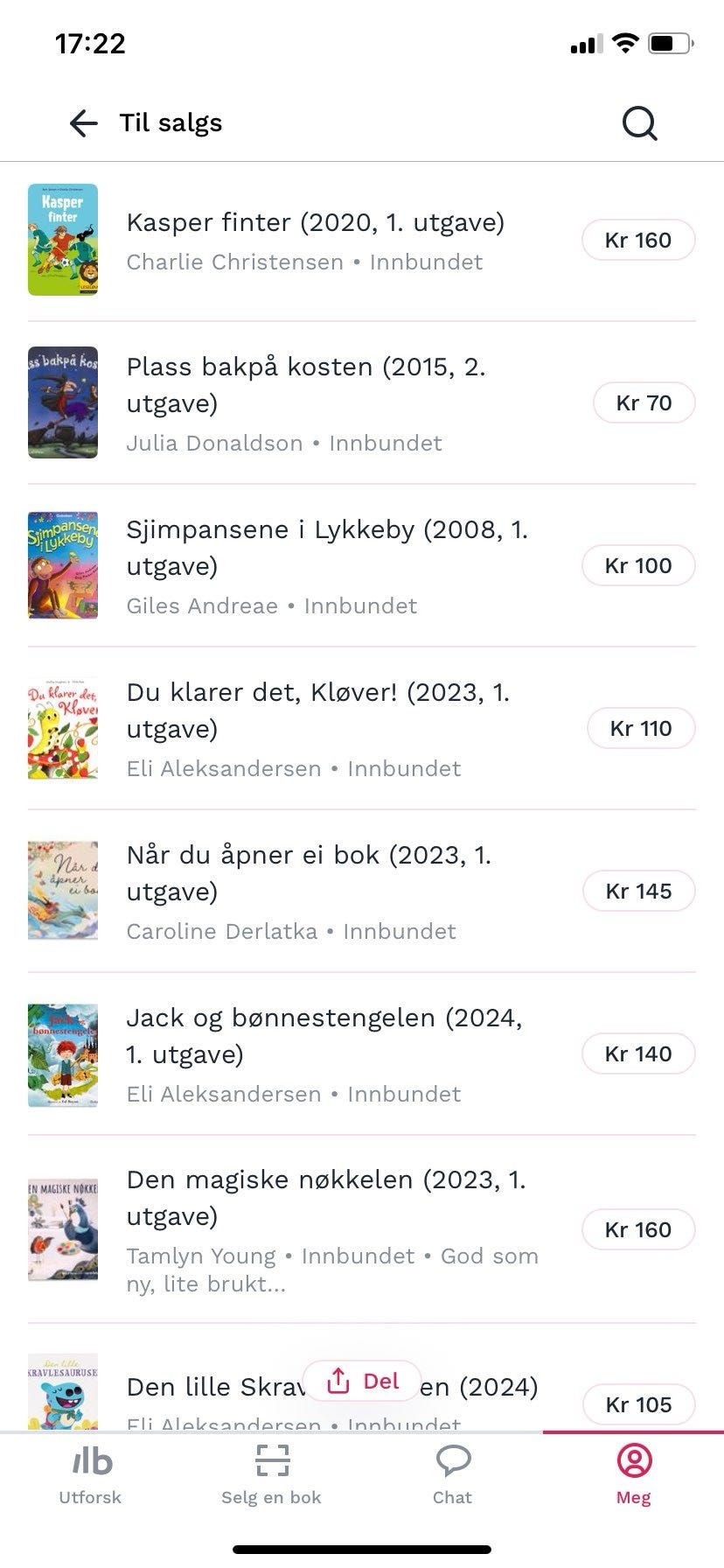Screen dimensions: 724x1568
Task: Tap the Del share button
Action: [x=362, y=1381]
